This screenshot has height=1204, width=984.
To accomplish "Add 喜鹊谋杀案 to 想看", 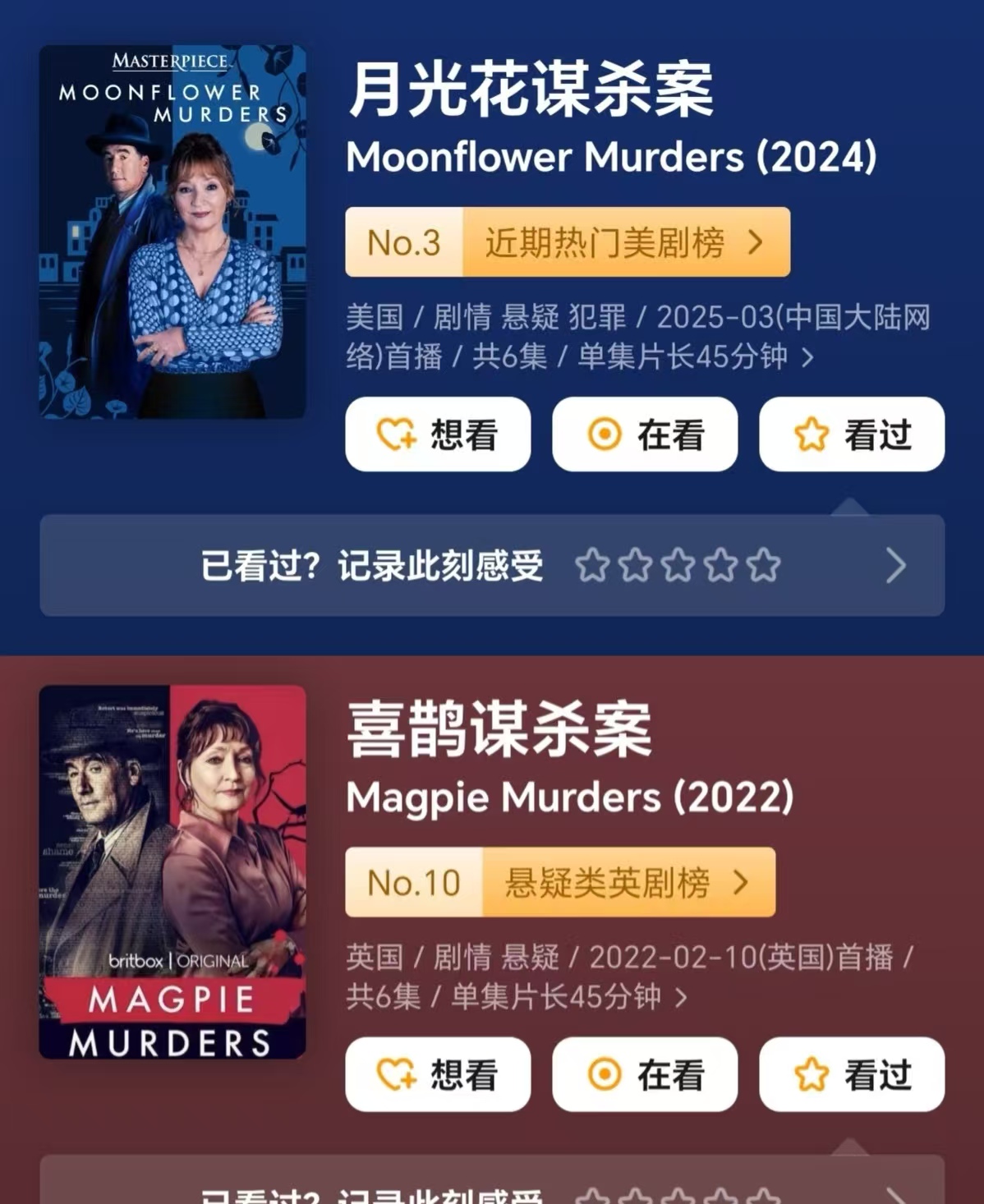I will pyautogui.click(x=438, y=1074).
